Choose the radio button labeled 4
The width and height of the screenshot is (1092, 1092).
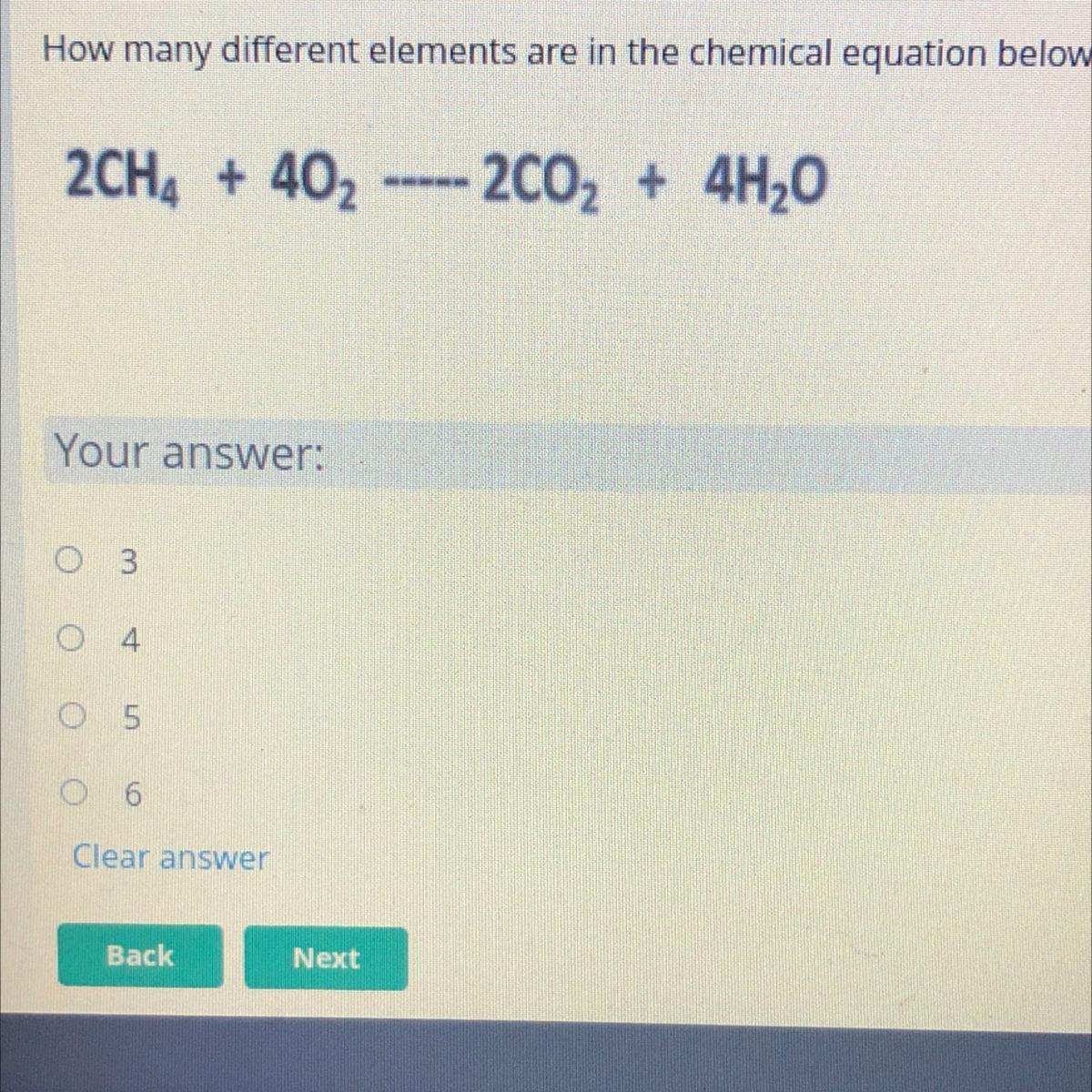tap(72, 641)
